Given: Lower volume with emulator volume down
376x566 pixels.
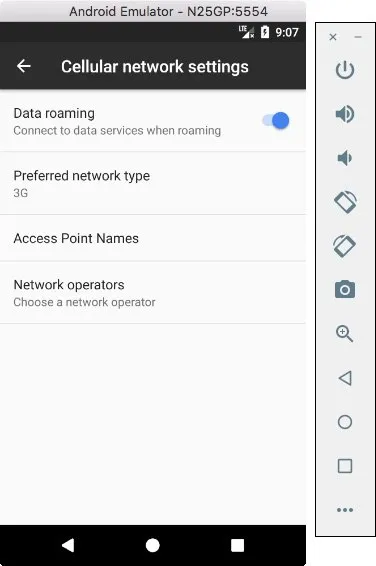Looking at the screenshot, I should 344,158.
